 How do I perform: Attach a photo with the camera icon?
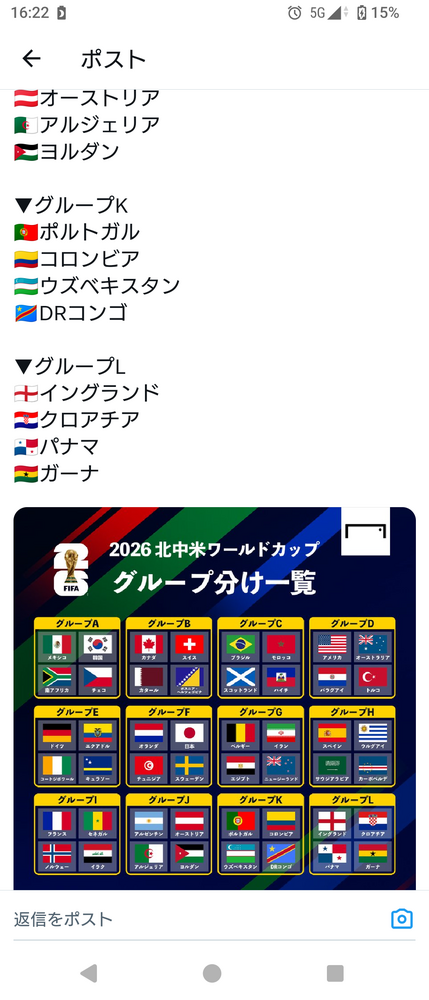tap(402, 919)
